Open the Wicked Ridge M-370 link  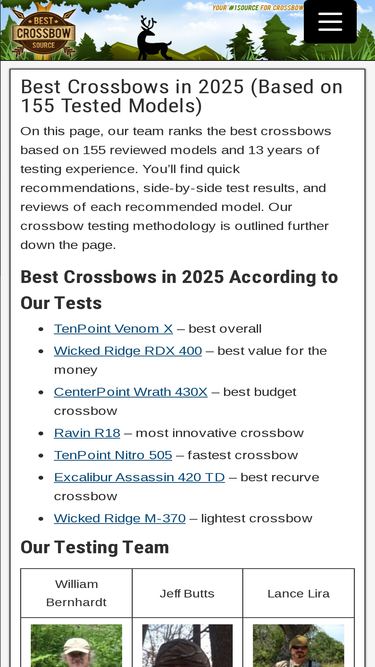coord(119,518)
